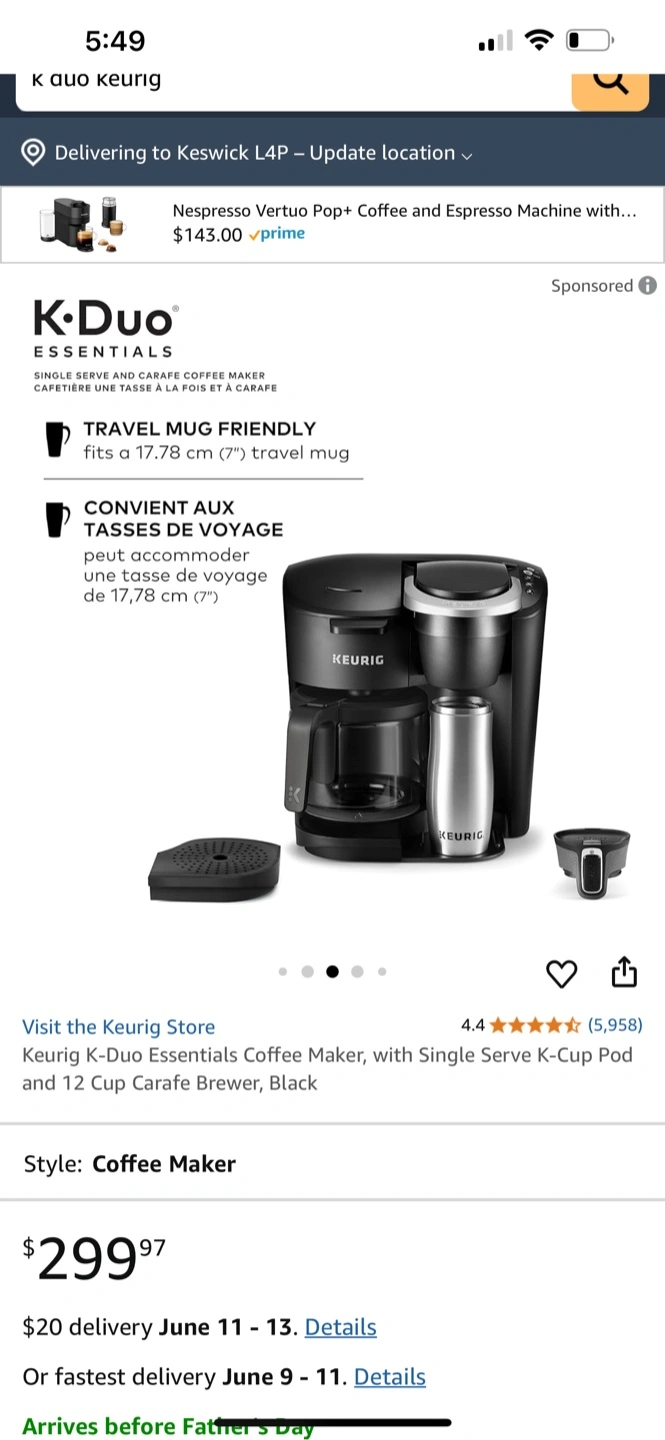View Details for fastest delivery June 9 - 11

(x=390, y=1377)
